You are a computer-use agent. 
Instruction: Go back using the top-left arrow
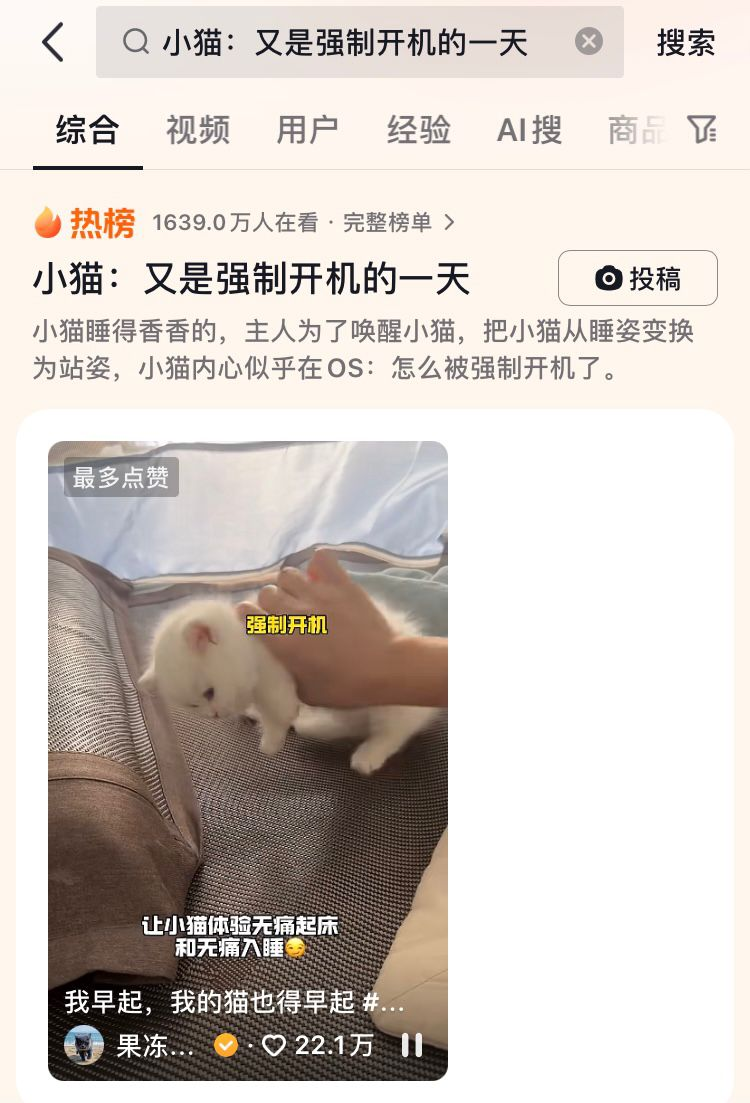coord(53,43)
